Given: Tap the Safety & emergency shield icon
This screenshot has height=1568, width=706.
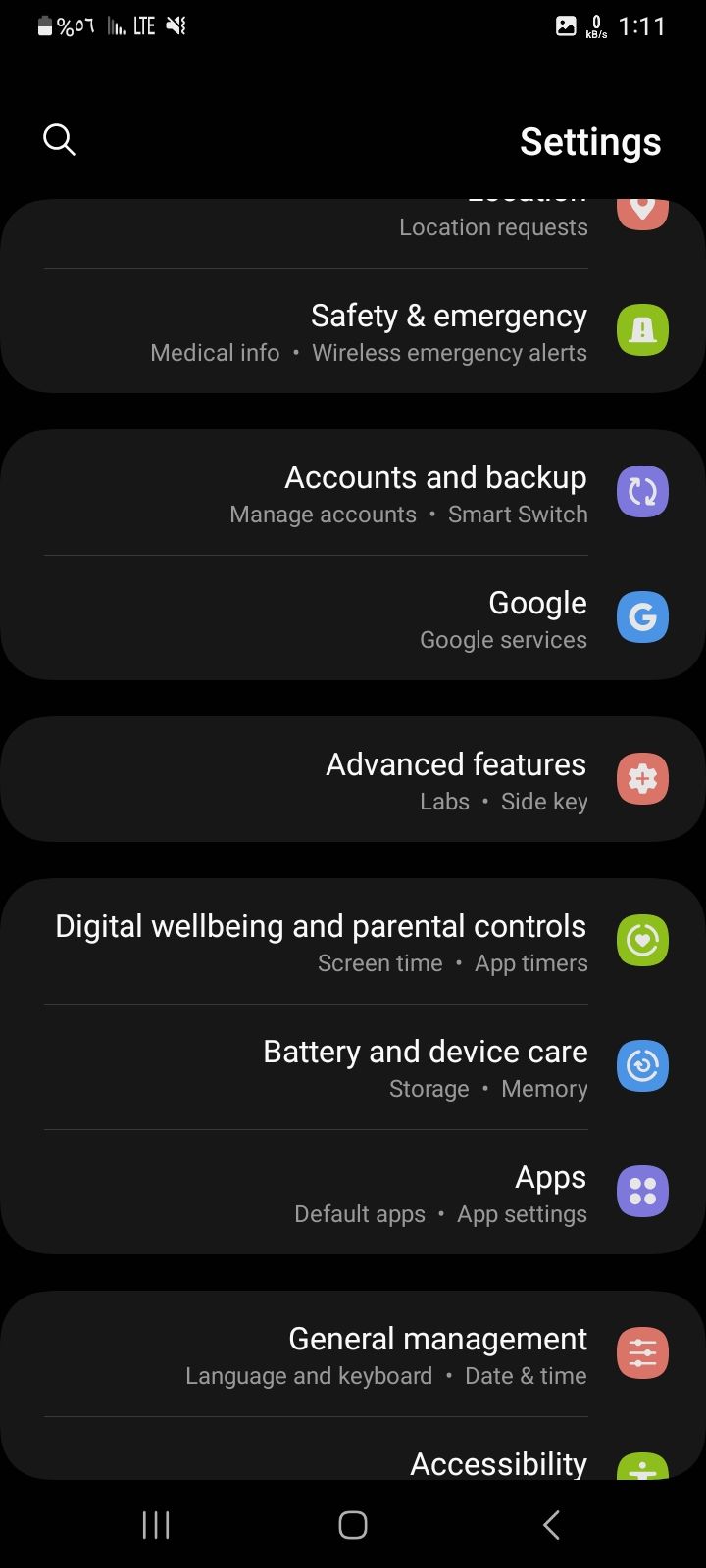Looking at the screenshot, I should [642, 329].
